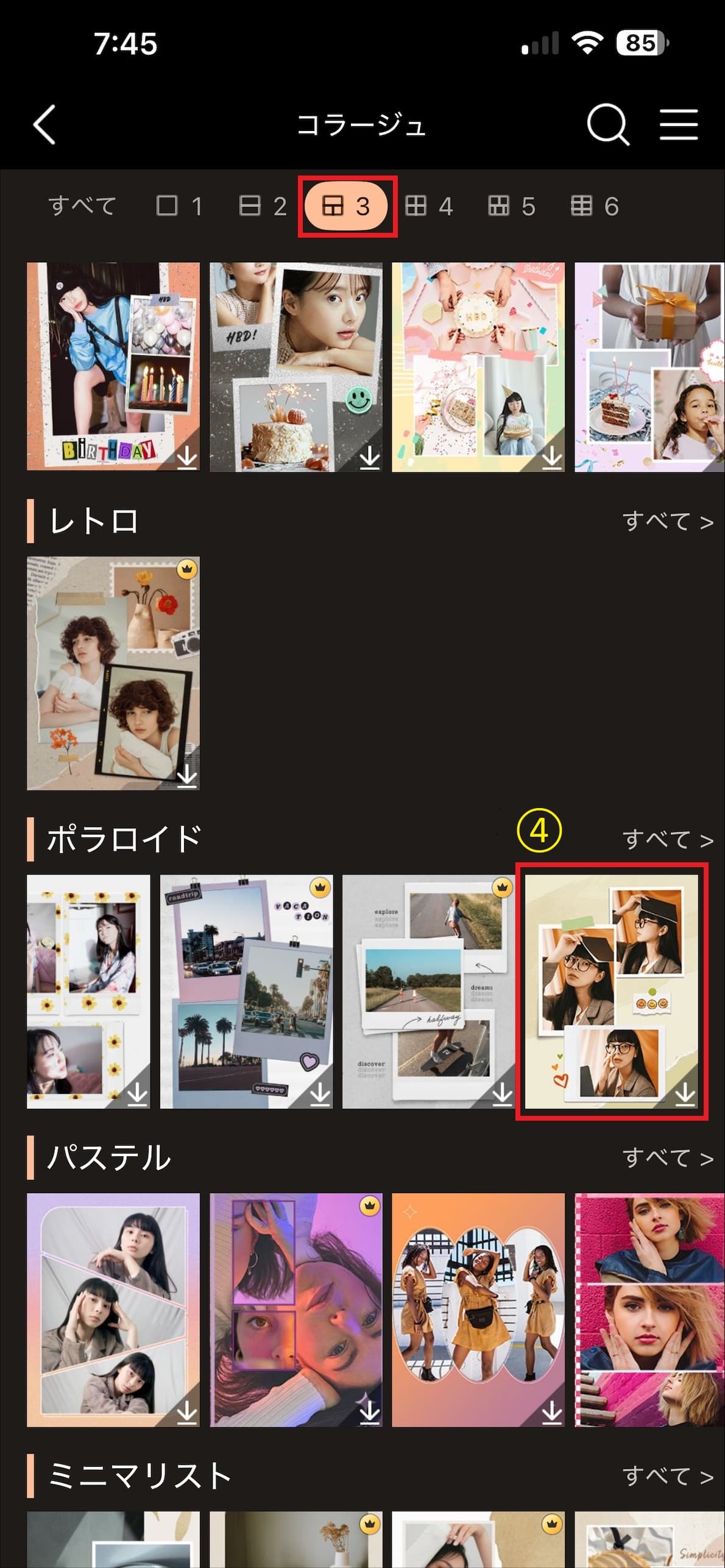Select the 5-photo layout tab
The height and width of the screenshot is (1568, 725).
coord(512,206)
